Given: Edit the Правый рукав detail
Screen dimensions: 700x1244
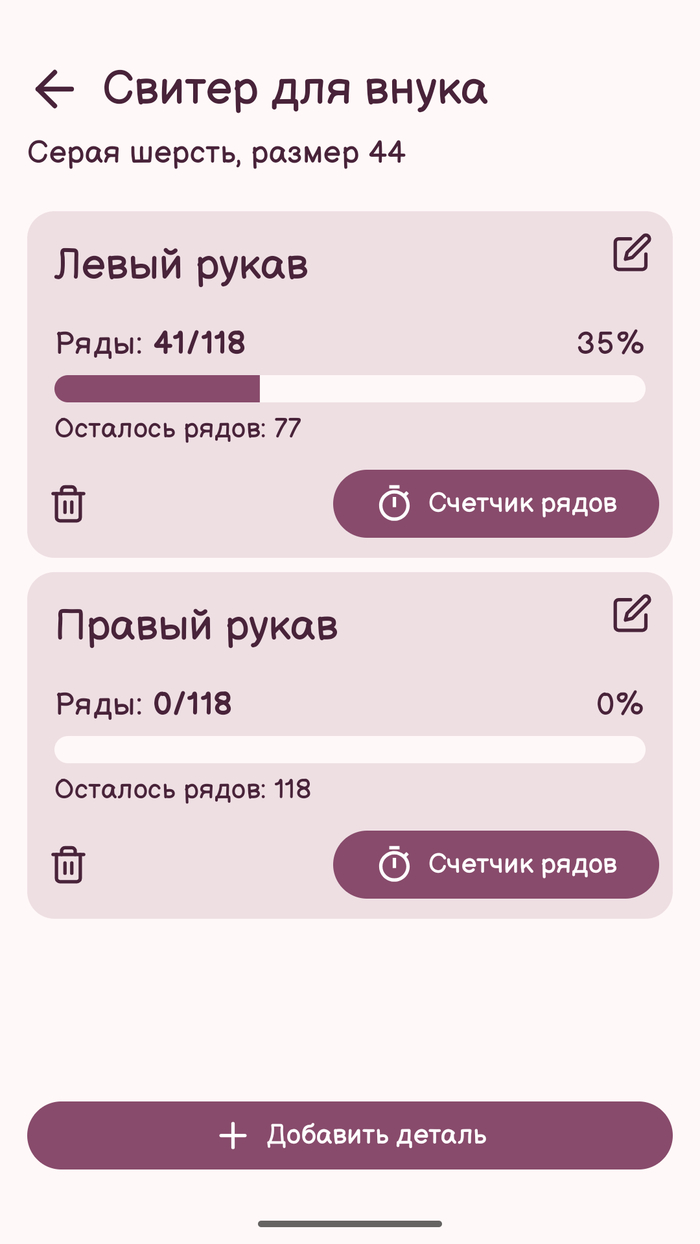Looking at the screenshot, I should tap(632, 613).
